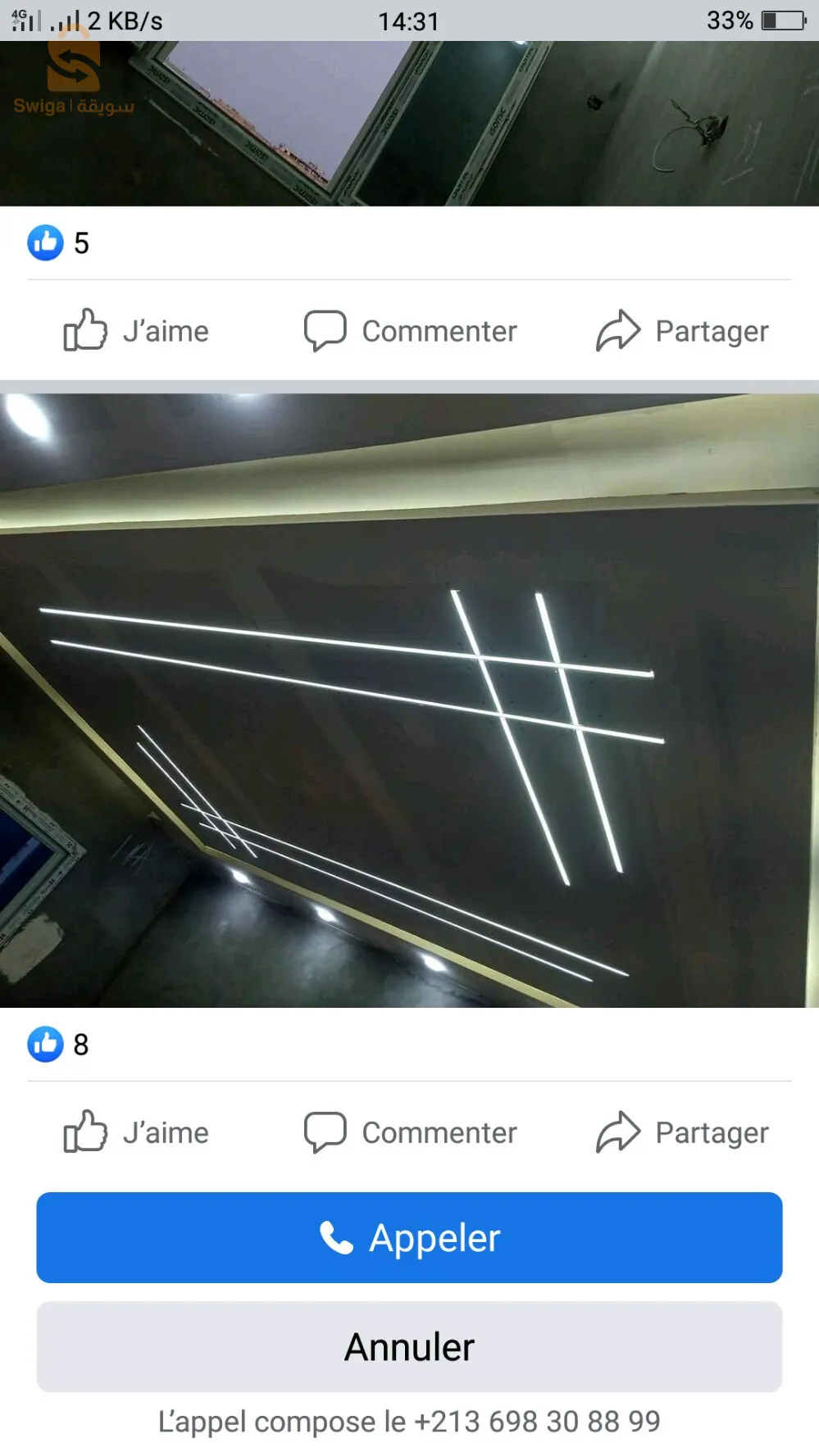Comment on the LED ceiling photo post
This screenshot has height=1456, width=819.
[x=410, y=1132]
